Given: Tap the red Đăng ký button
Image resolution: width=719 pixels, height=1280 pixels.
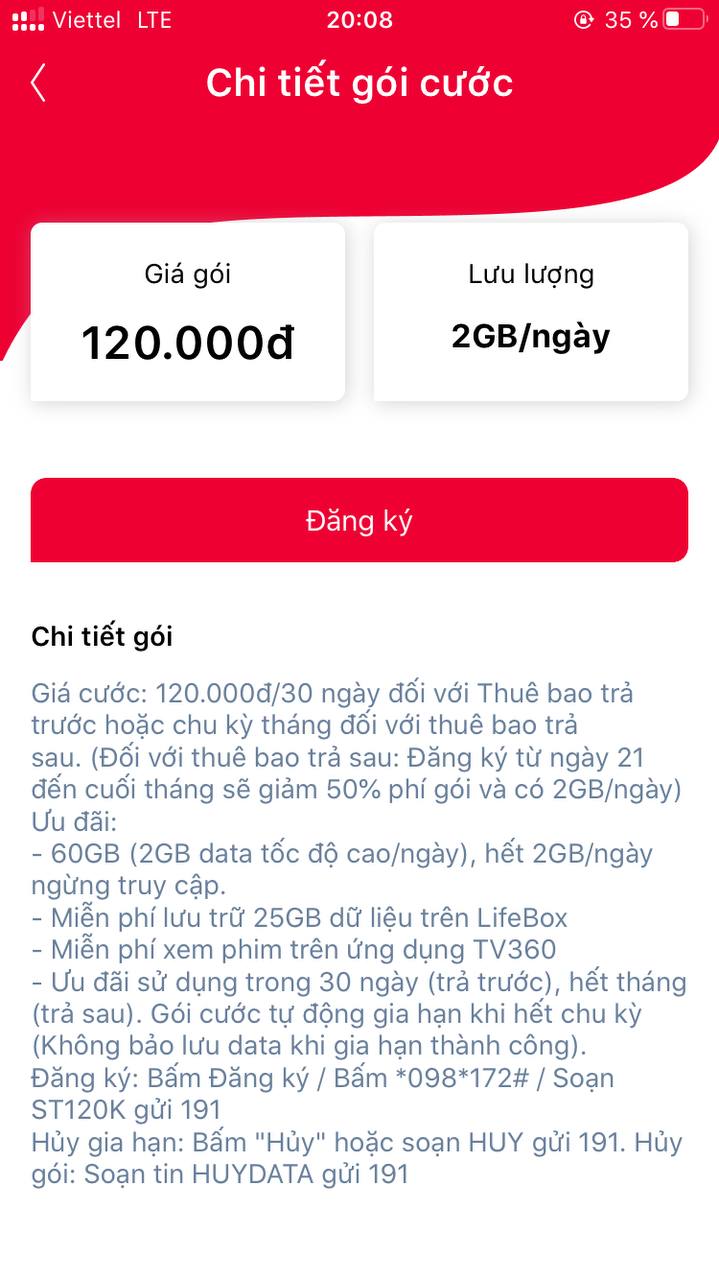Looking at the screenshot, I should point(359,520).
